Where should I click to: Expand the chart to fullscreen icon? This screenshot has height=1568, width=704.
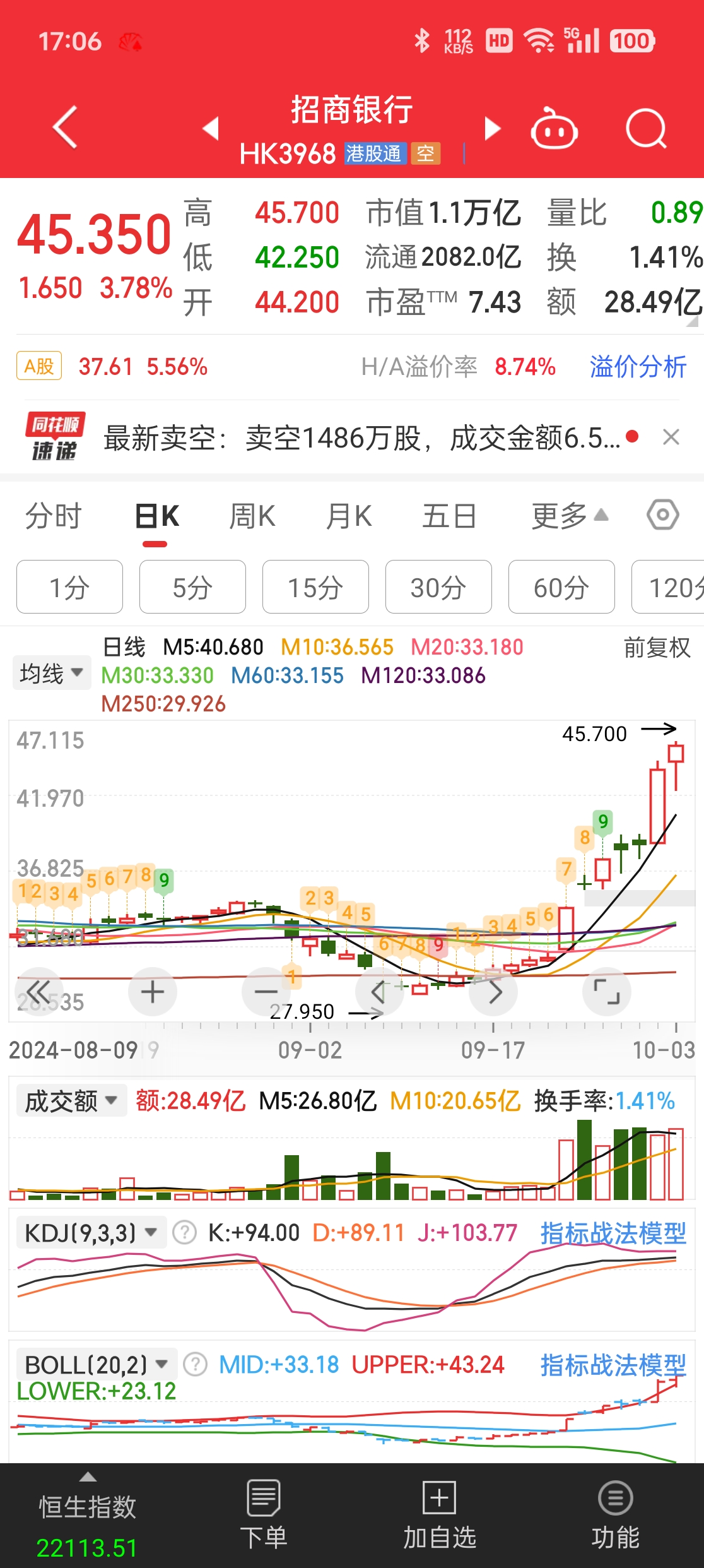[606, 991]
